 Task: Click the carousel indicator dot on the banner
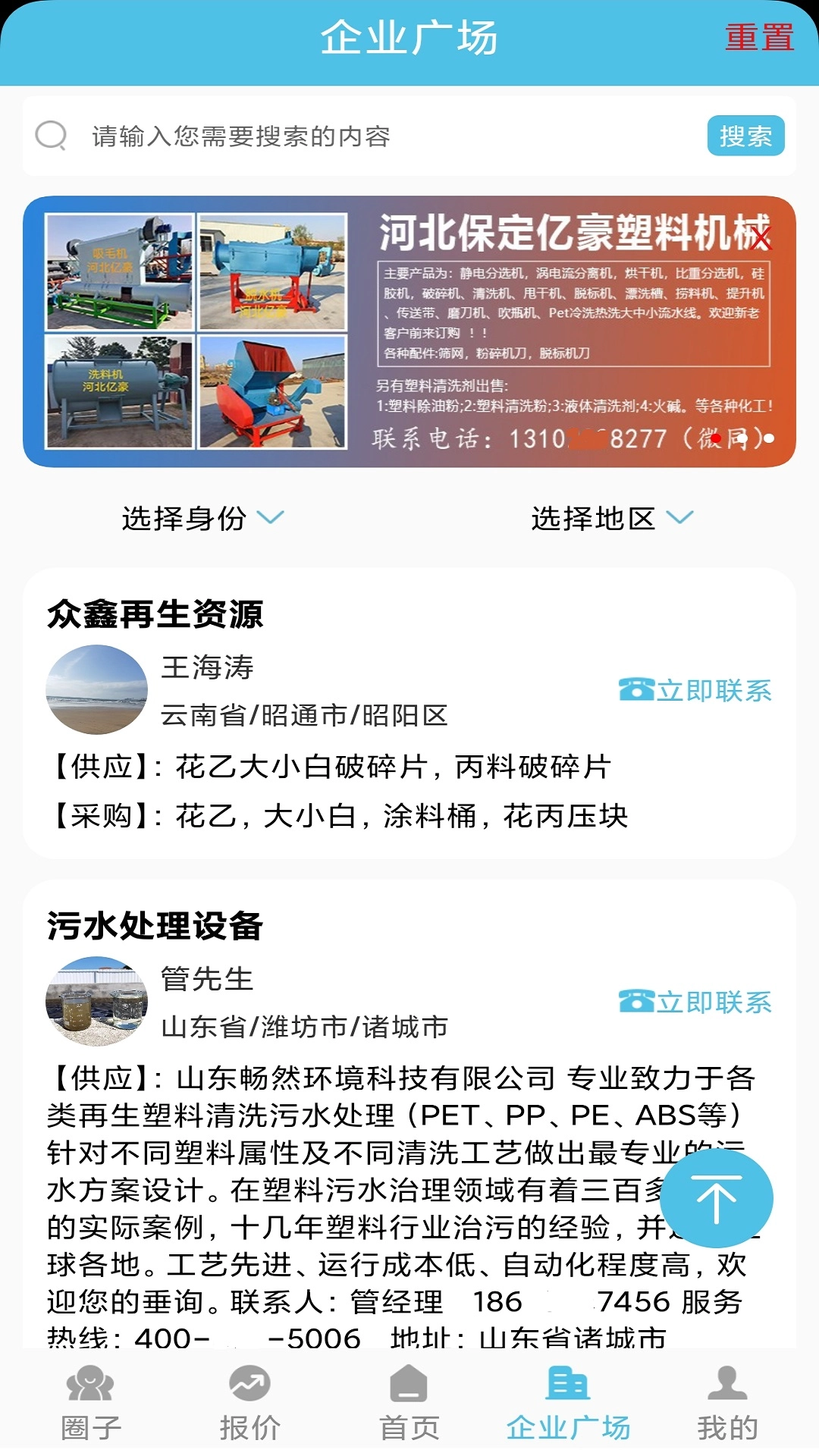point(768,440)
